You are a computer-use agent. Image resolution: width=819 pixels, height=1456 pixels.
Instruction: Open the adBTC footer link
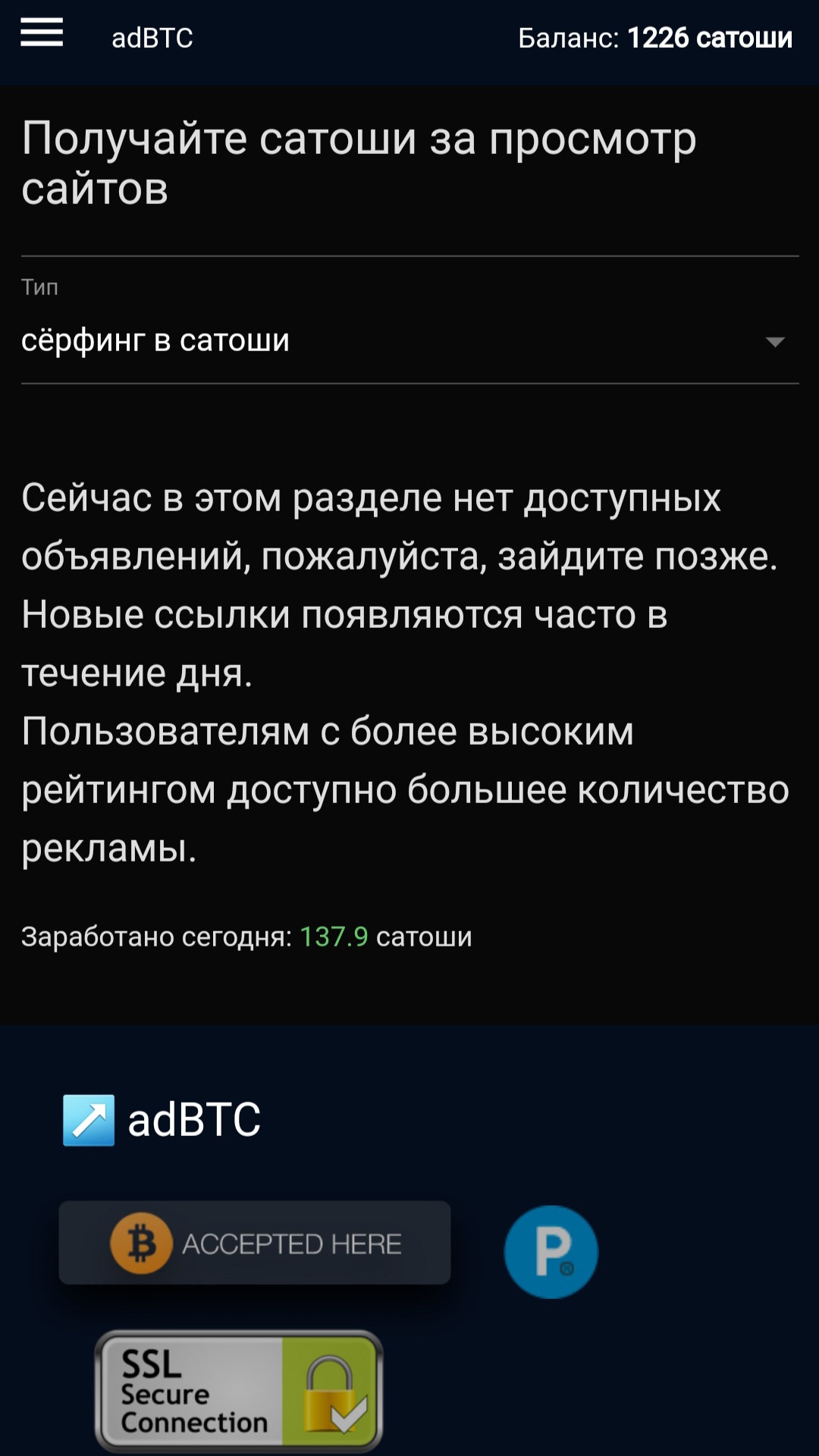162,1120
